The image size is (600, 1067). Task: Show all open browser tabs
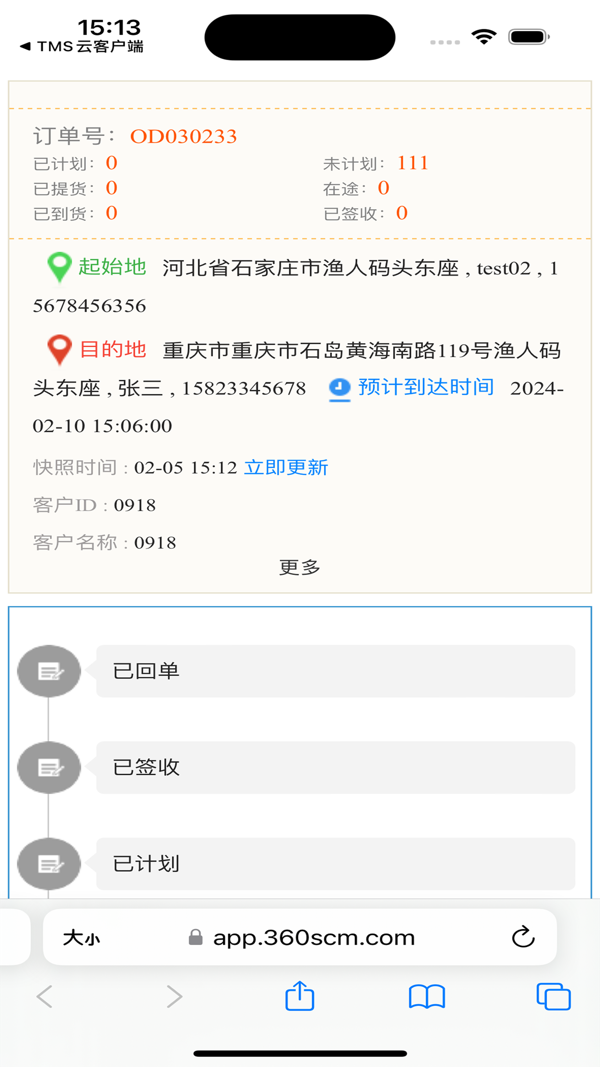coord(553,996)
